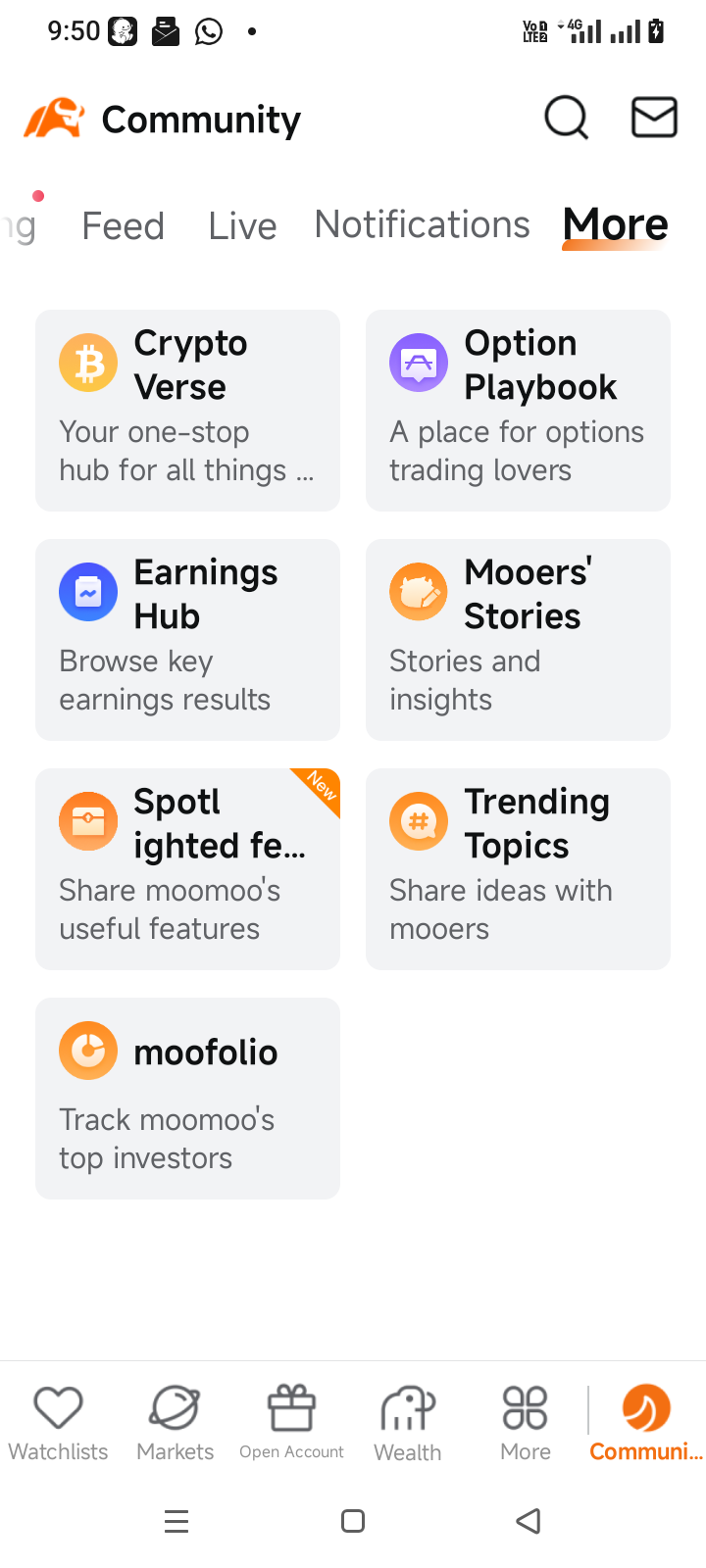The width and height of the screenshot is (706, 1568).
Task: Open the Spotlighted features card
Action: coord(187,868)
